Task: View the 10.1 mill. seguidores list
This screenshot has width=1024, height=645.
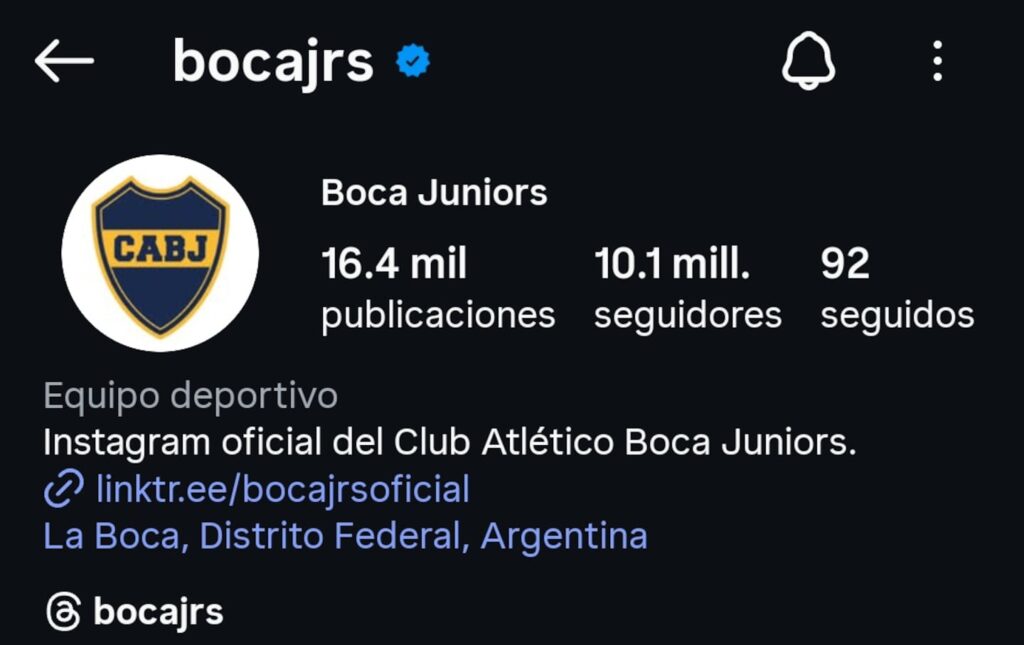Action: point(687,289)
